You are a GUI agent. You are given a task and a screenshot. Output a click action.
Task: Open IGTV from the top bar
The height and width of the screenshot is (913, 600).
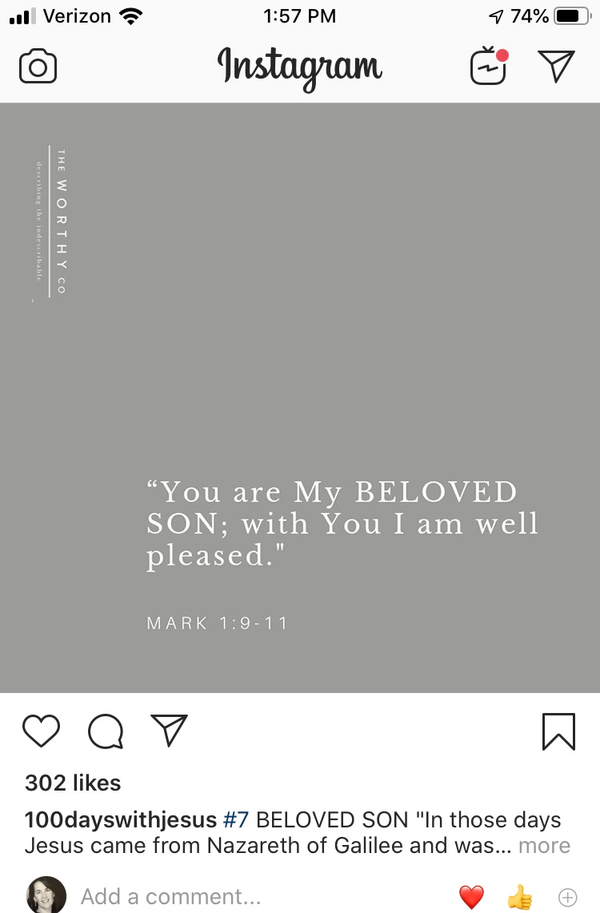[488, 67]
